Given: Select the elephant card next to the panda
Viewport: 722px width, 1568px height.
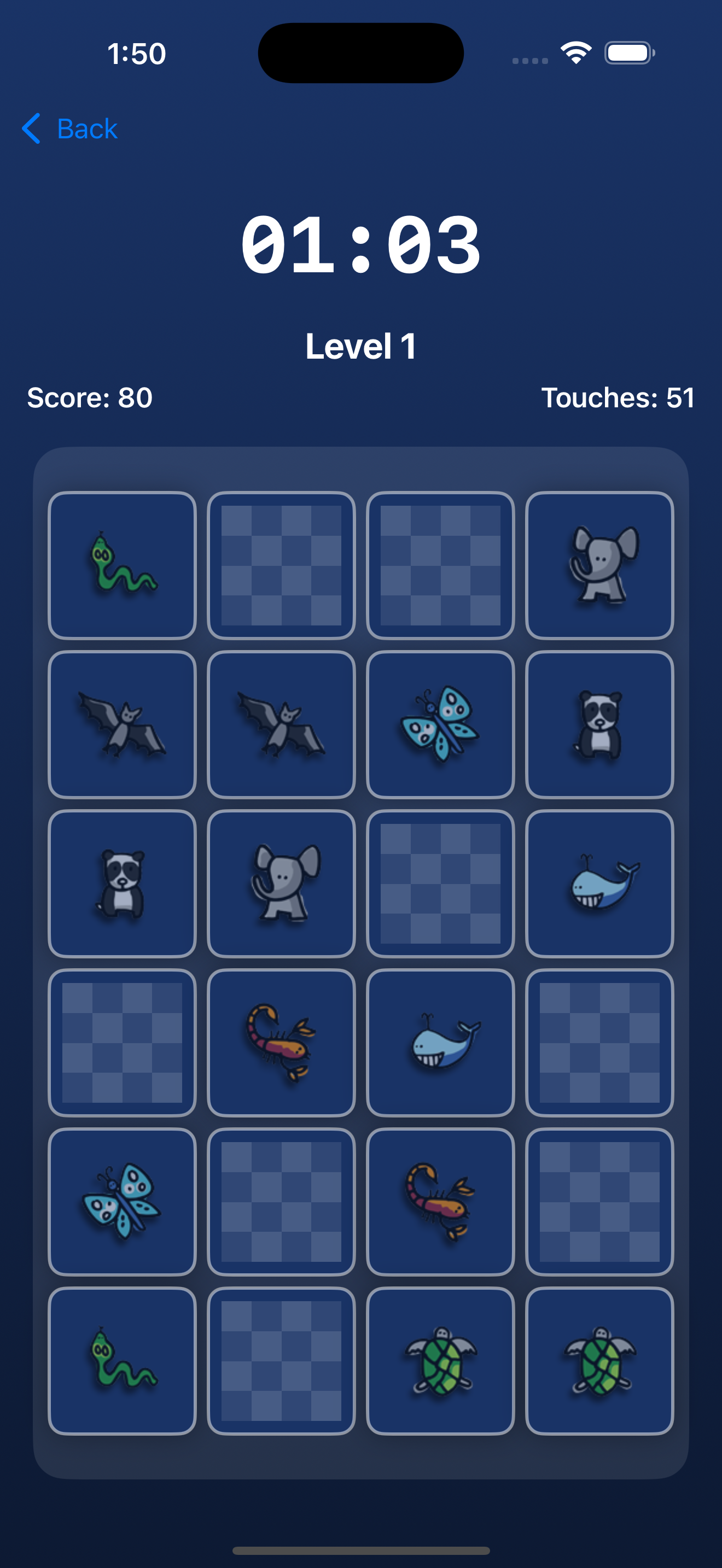Looking at the screenshot, I should pyautogui.click(x=281, y=883).
